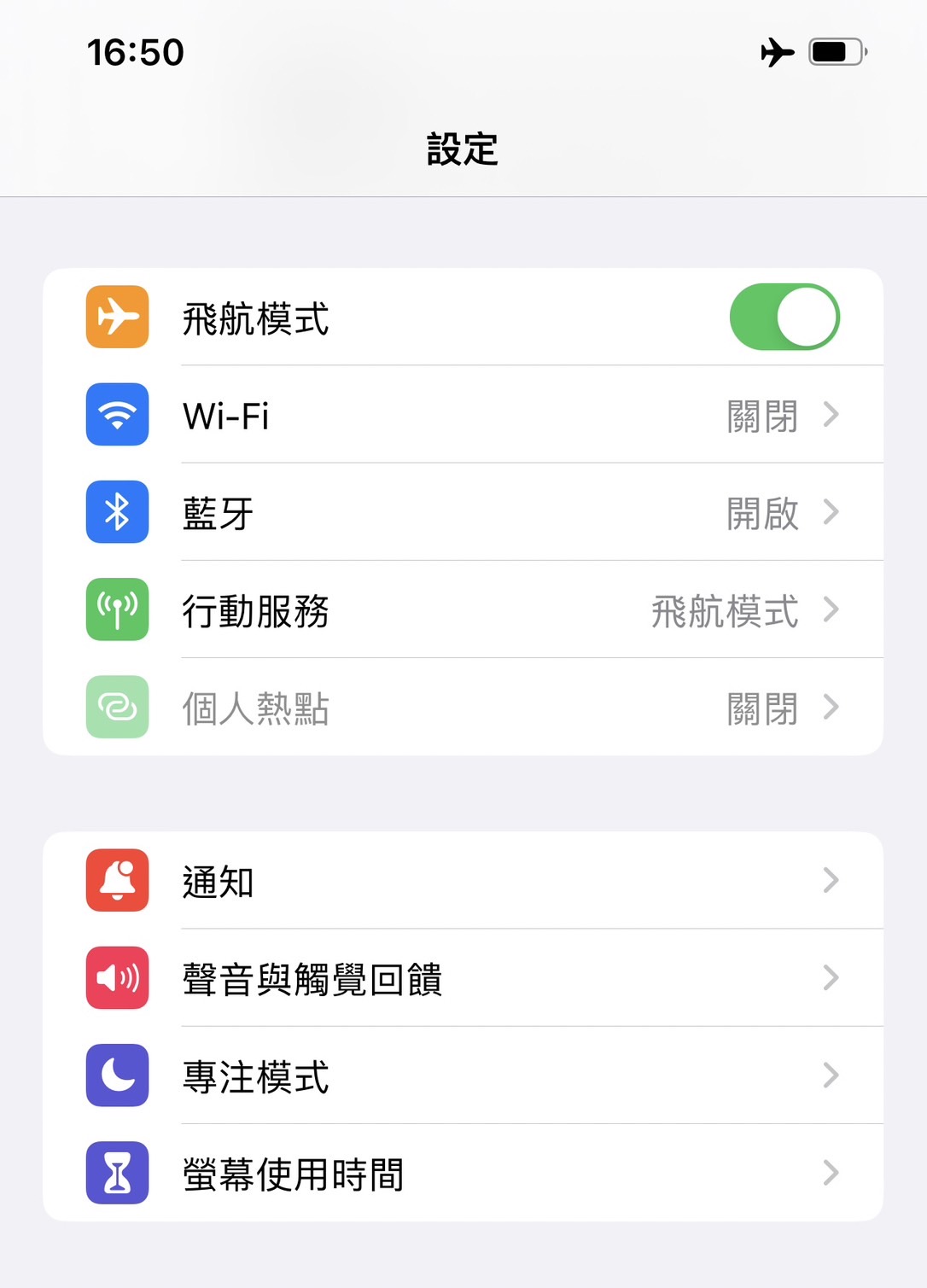Tap the airplane mode icon

pos(117,317)
